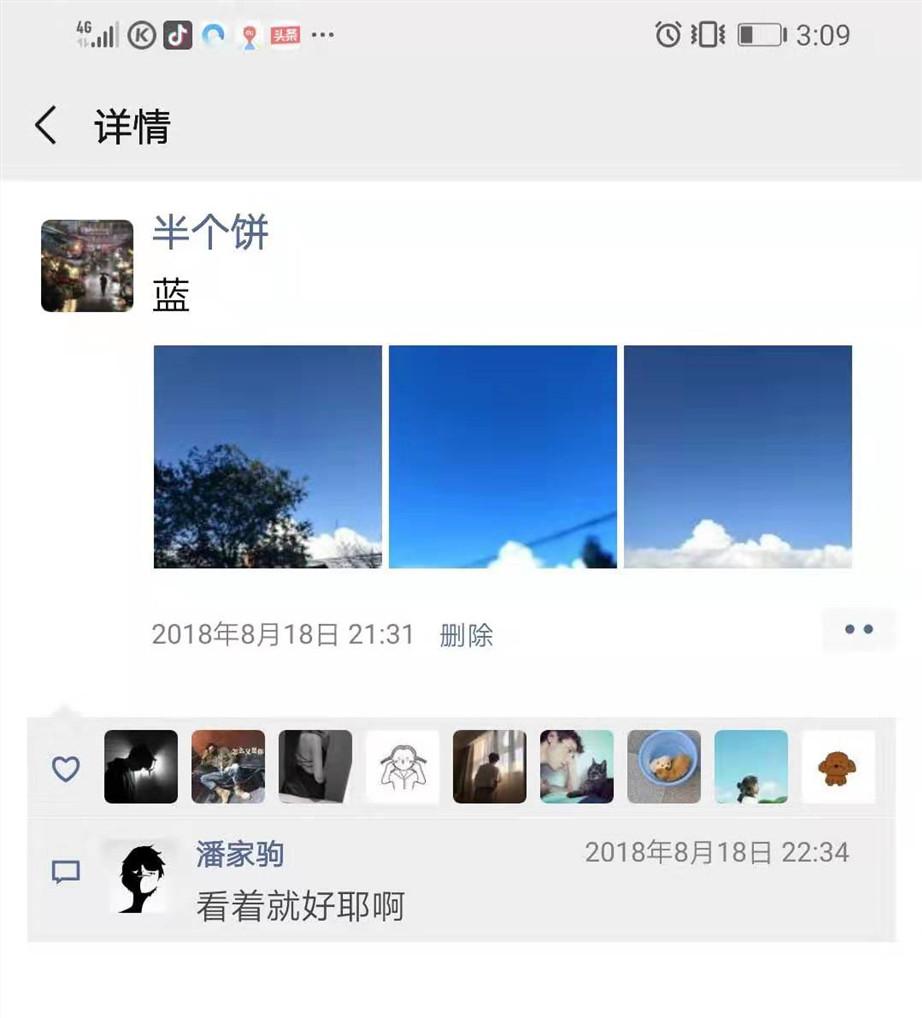922x1018 pixels.
Task: View the leftmost photo with the tree
Action: tap(266, 456)
